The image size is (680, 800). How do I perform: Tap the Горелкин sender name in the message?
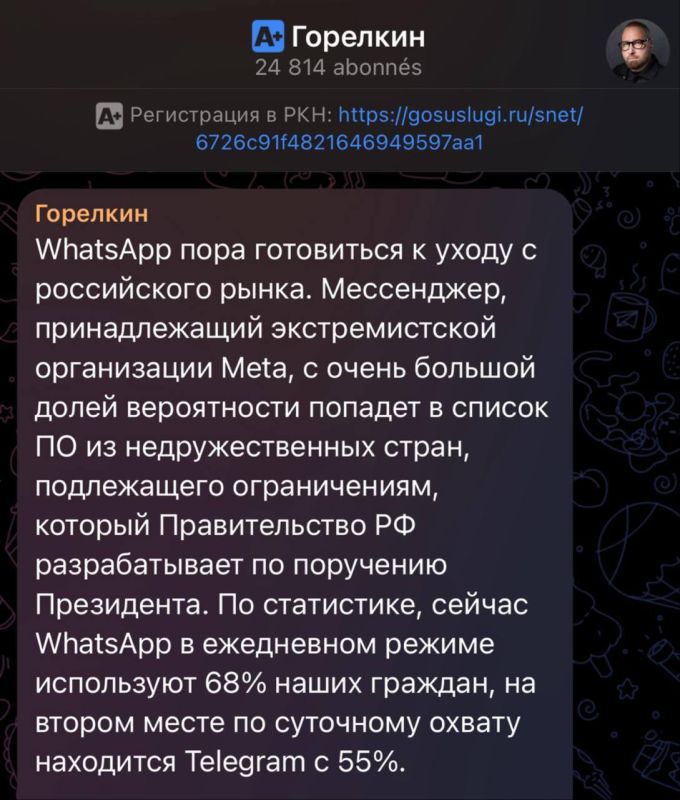click(x=91, y=213)
